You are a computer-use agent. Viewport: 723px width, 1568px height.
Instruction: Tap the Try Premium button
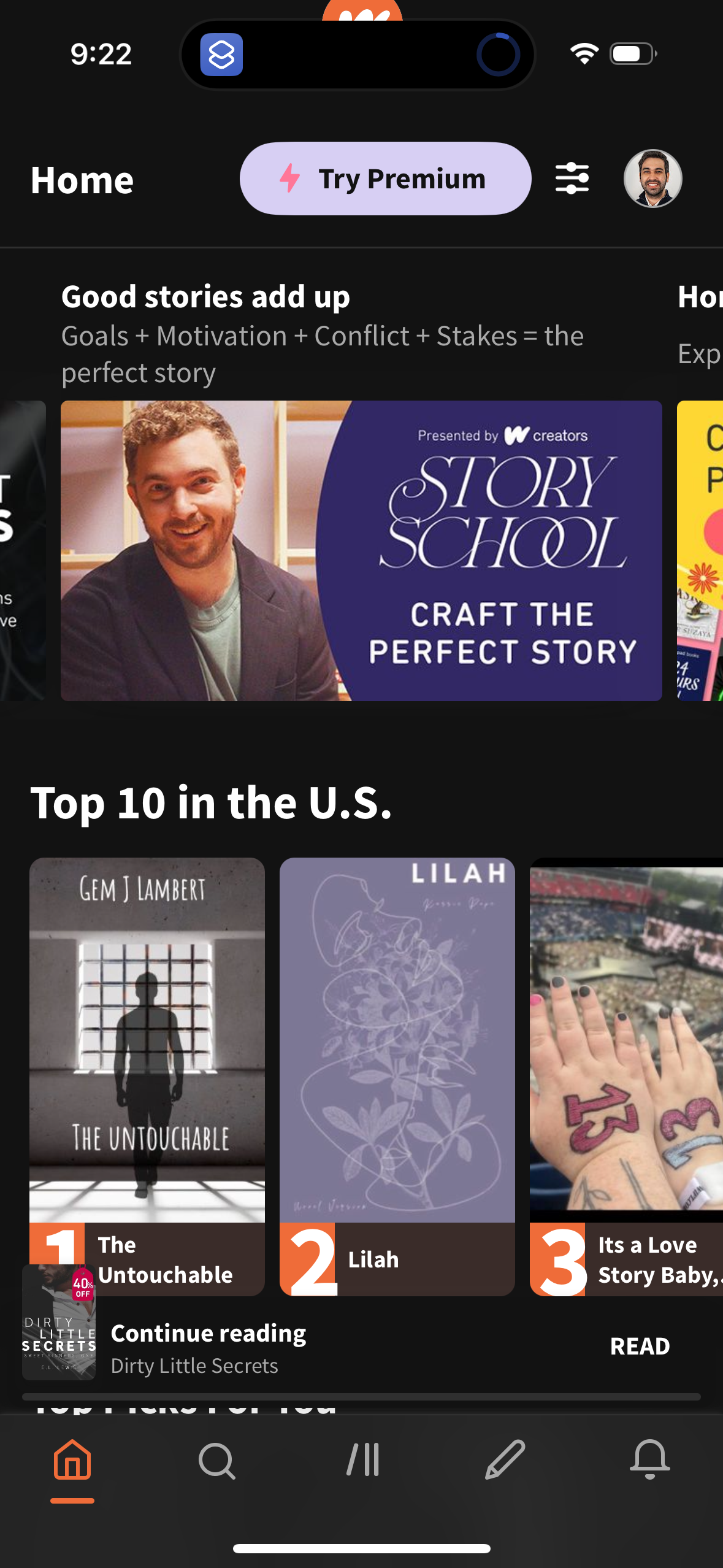pos(386,179)
